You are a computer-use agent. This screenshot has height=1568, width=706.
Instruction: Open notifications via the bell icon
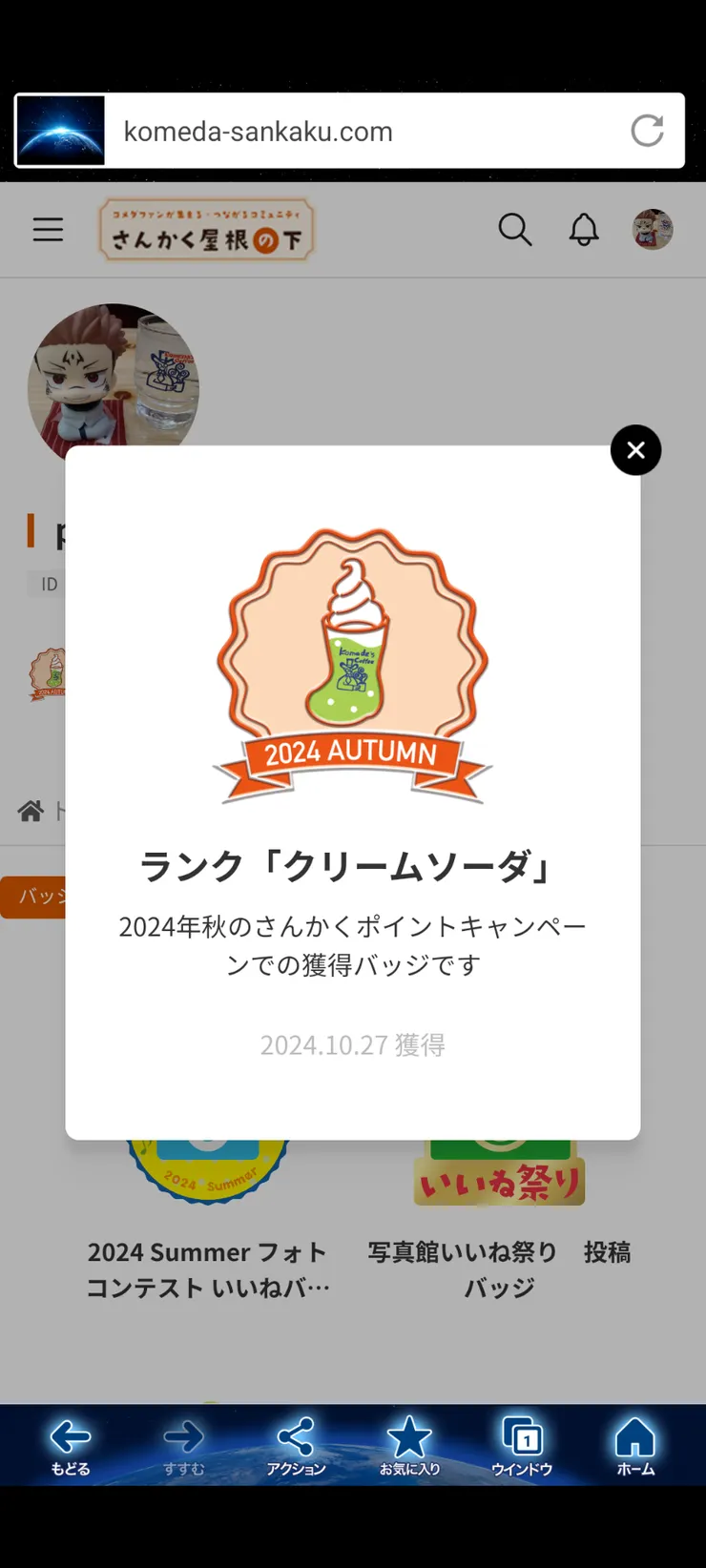[x=583, y=230]
